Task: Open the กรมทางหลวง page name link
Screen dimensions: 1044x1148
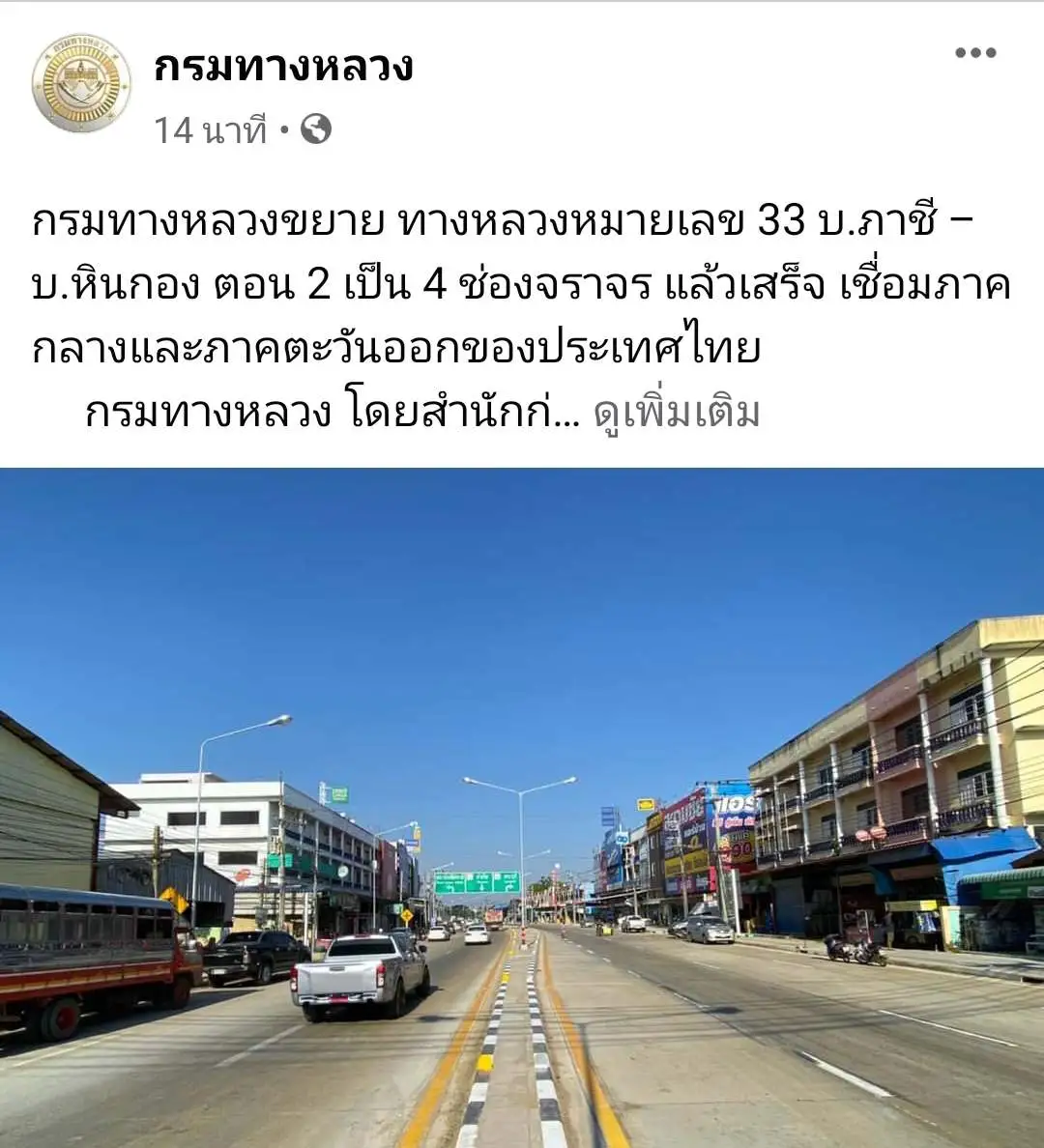Action: point(283,66)
